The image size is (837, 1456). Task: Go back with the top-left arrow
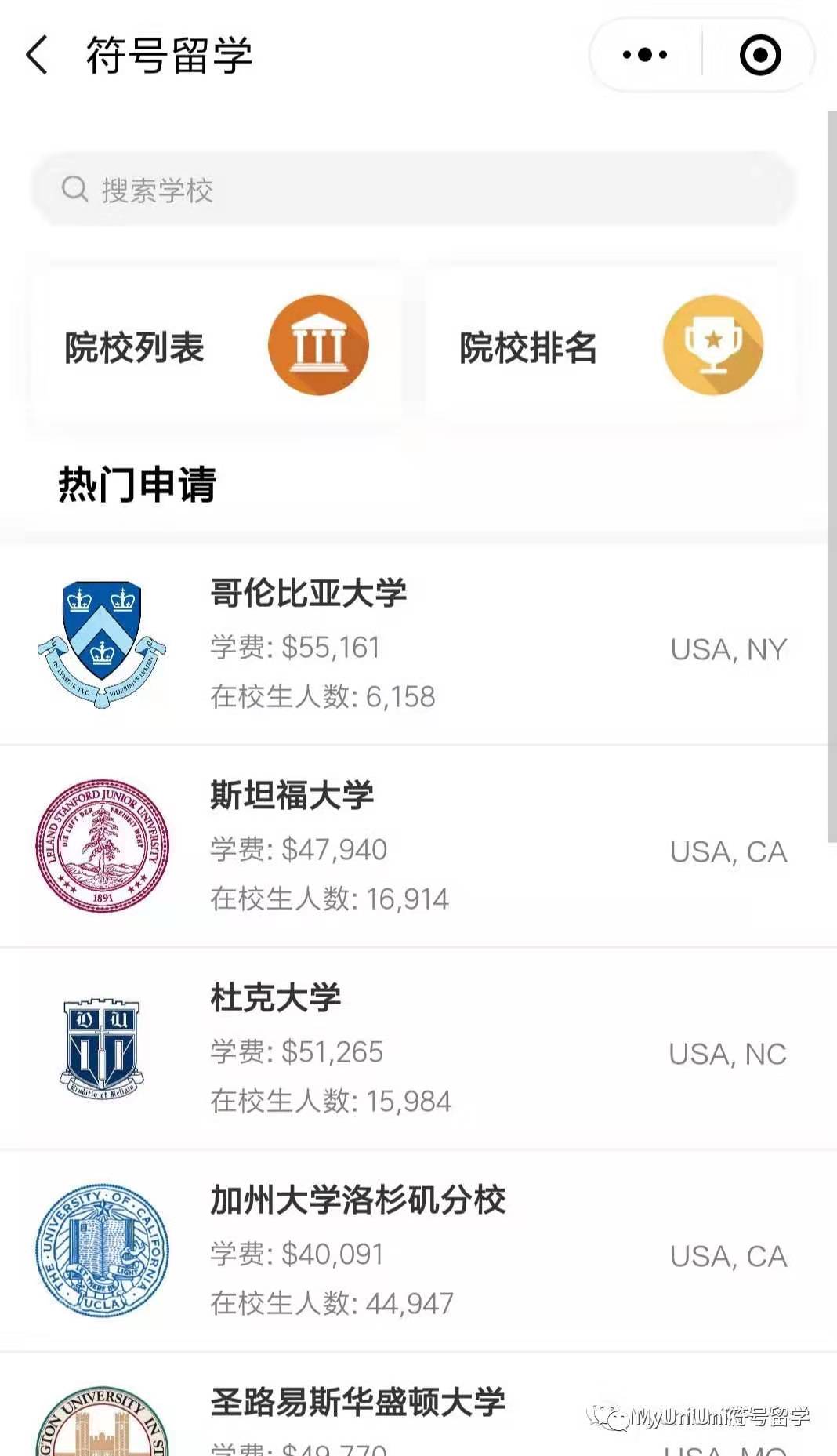pyautogui.click(x=37, y=55)
